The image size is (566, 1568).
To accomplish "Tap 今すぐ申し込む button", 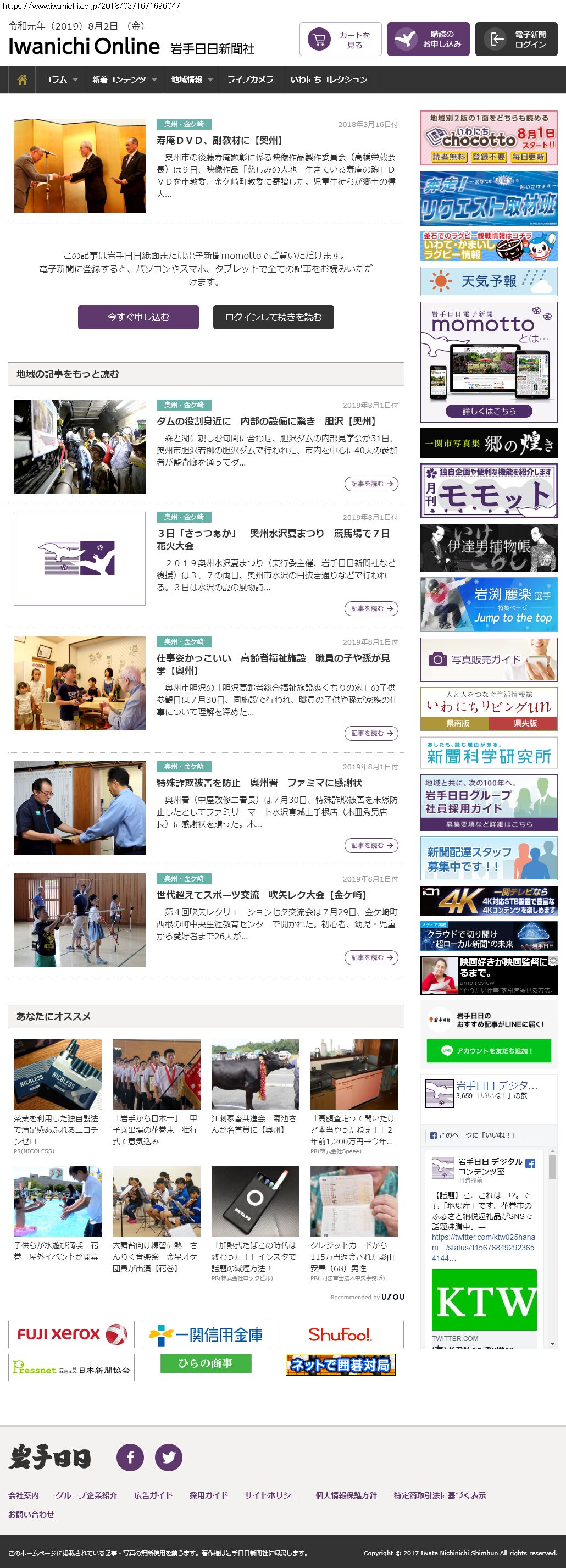I will 138,317.
